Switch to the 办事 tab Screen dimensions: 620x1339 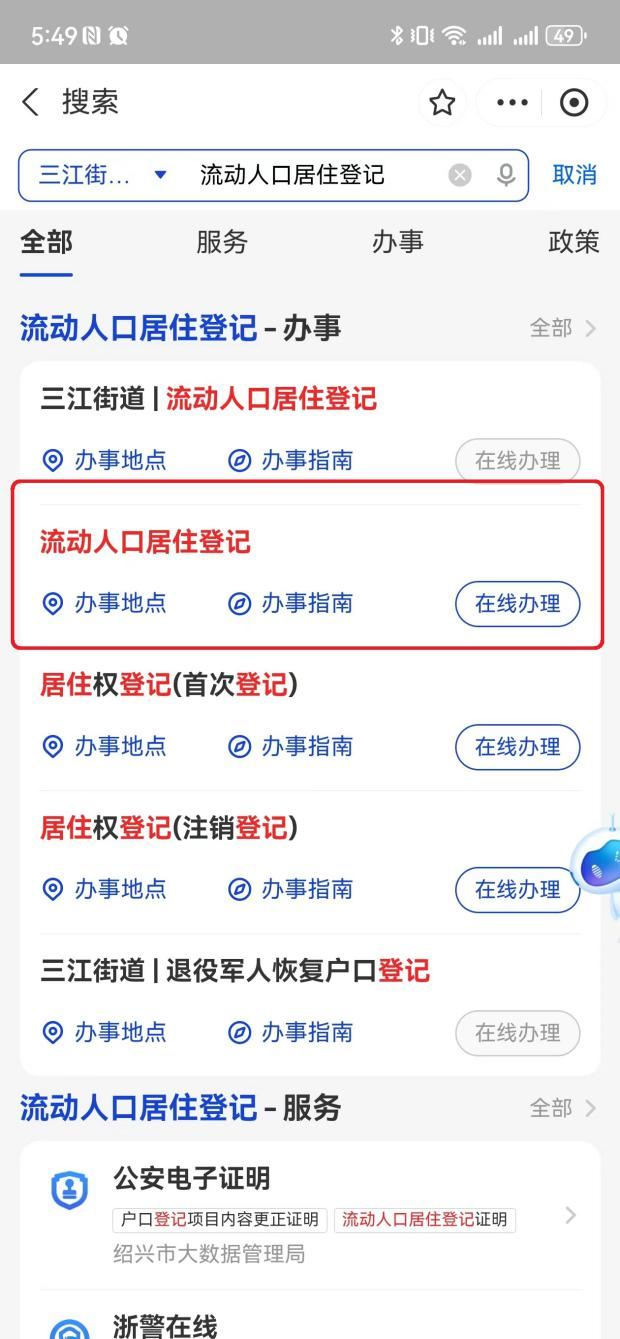click(397, 242)
